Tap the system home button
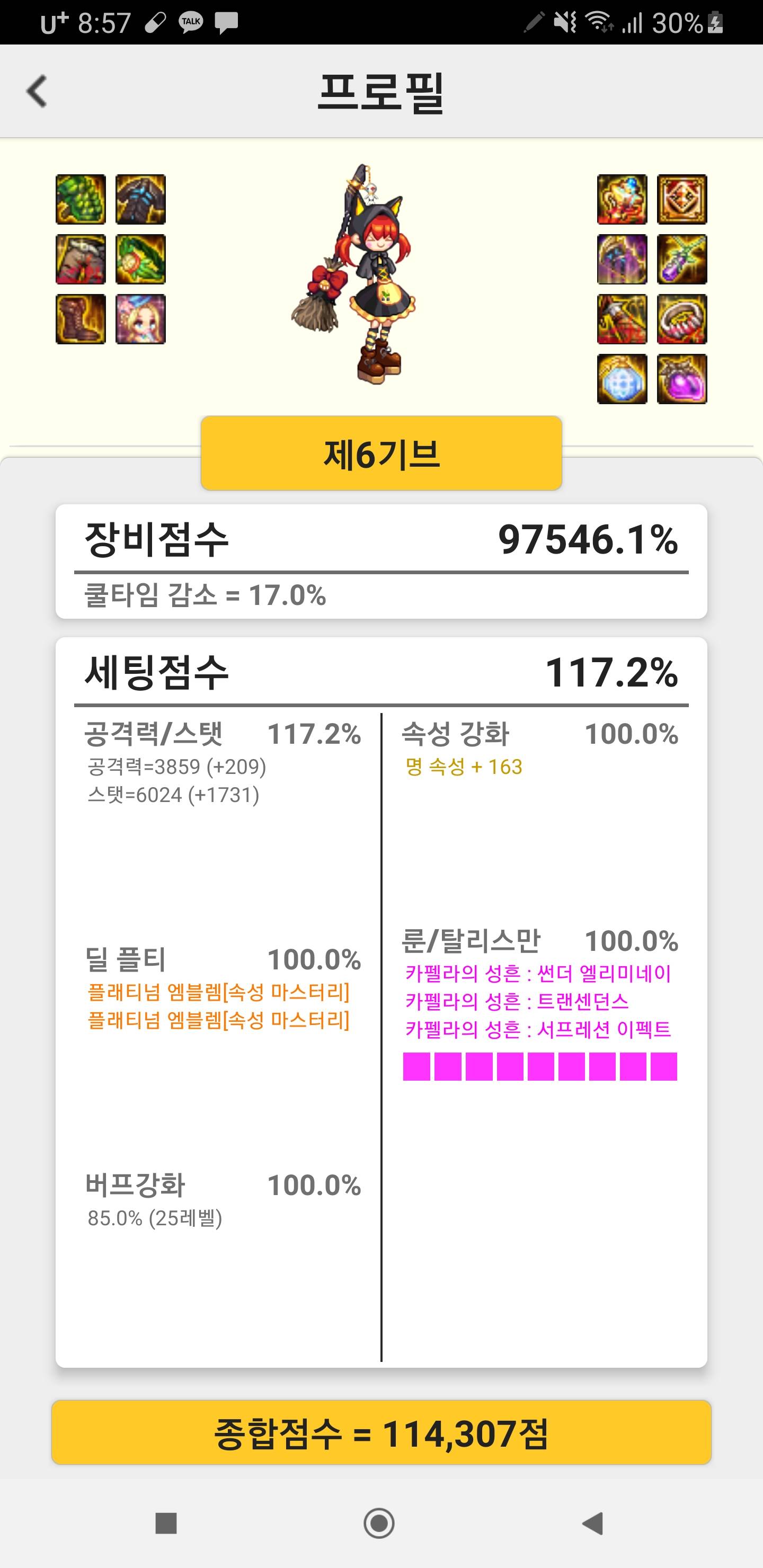Image resolution: width=763 pixels, height=1568 pixels. (379, 1524)
